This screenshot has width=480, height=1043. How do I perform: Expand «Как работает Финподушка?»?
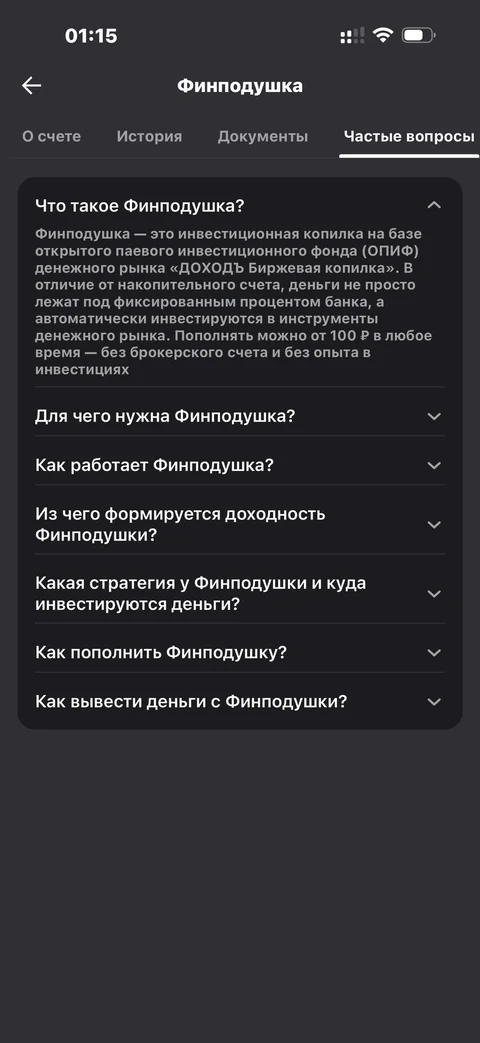point(239,466)
